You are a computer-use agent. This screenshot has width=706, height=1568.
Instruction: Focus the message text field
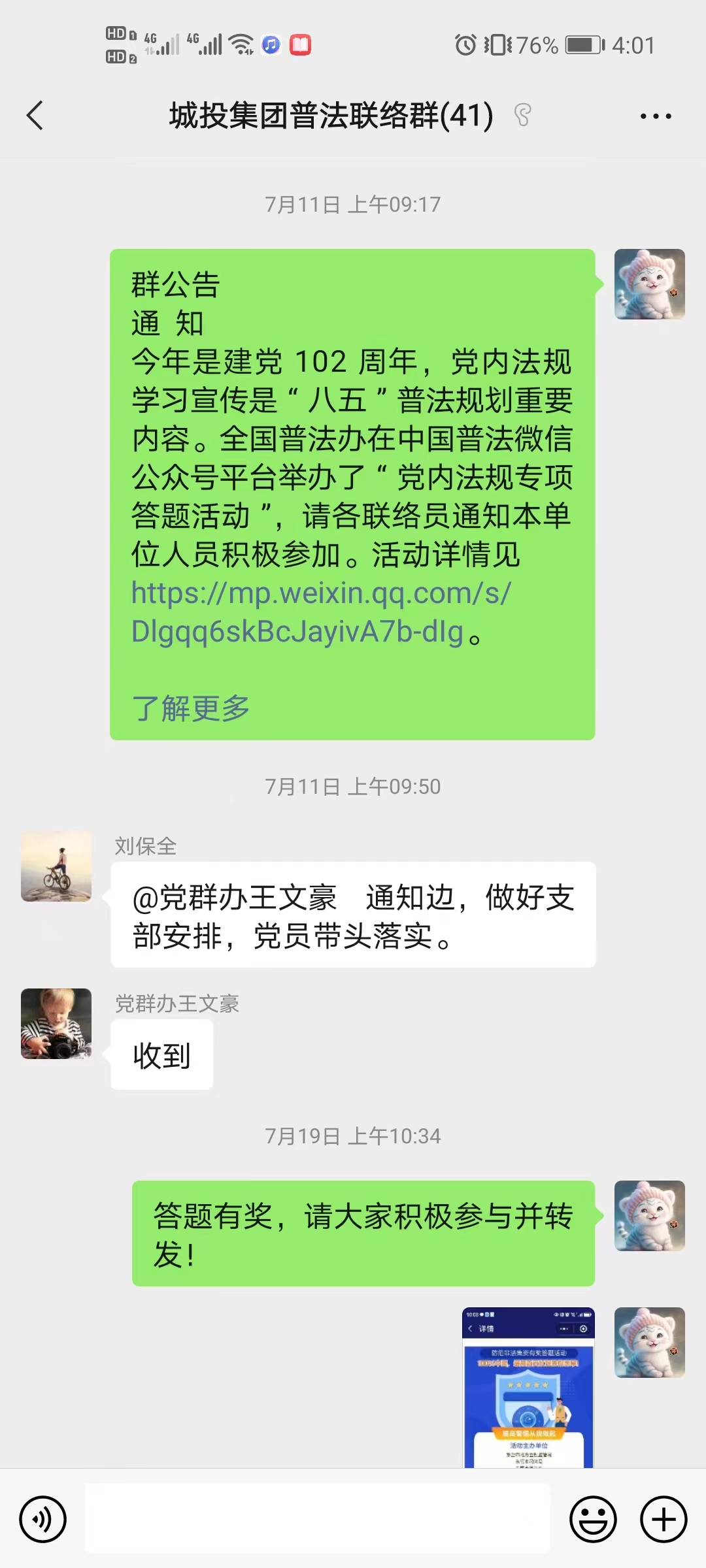[318, 1518]
